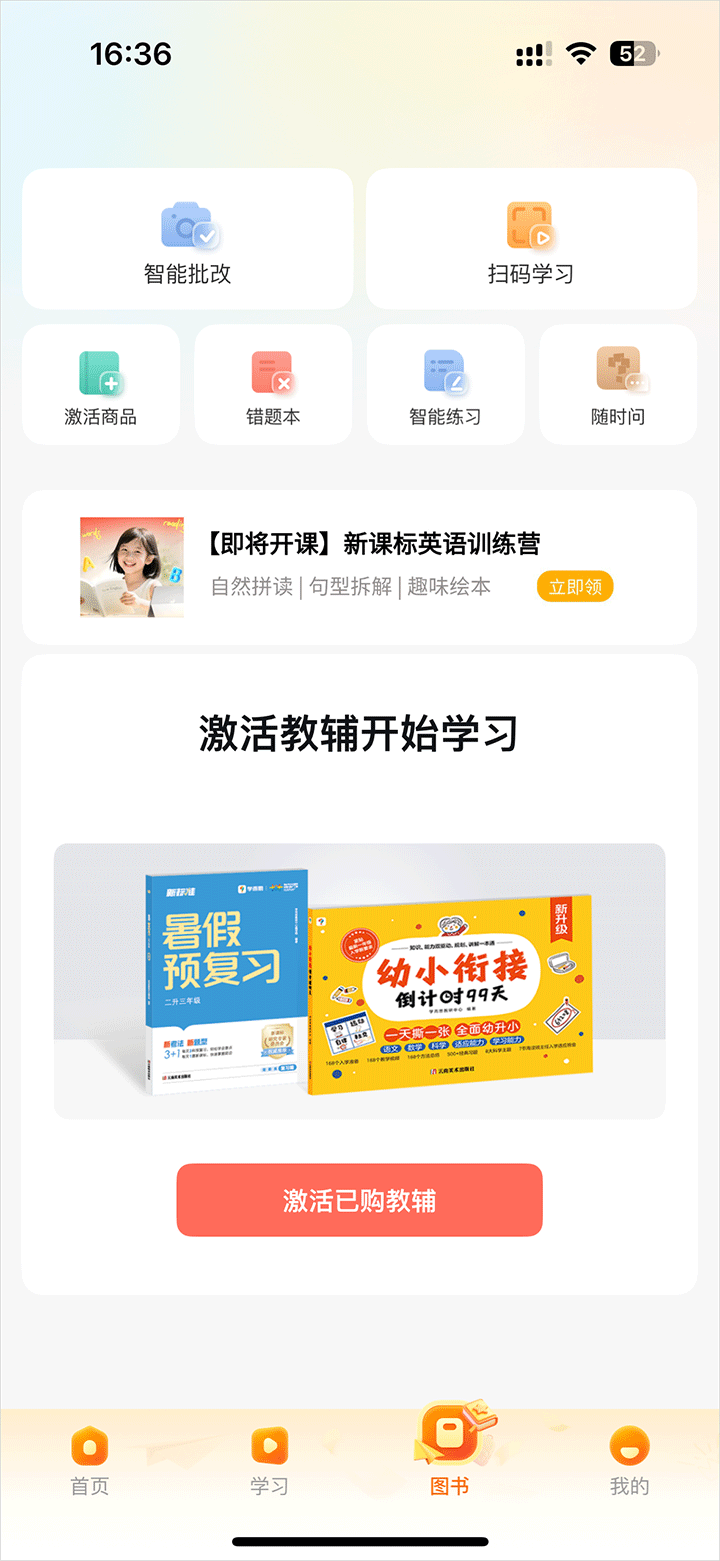Switch to the 首页 tab

(90, 1460)
